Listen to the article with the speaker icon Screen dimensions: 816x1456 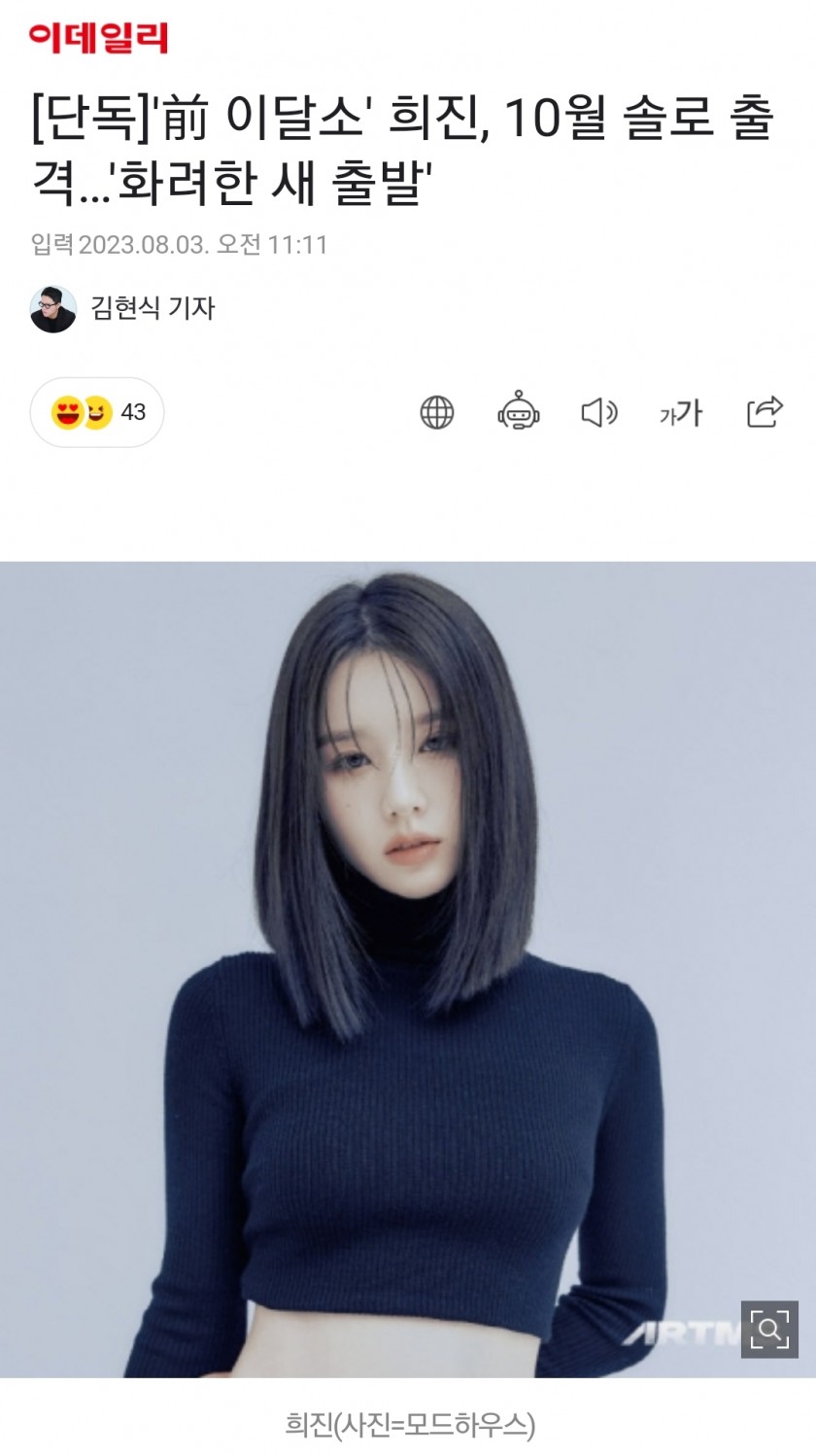[599, 413]
